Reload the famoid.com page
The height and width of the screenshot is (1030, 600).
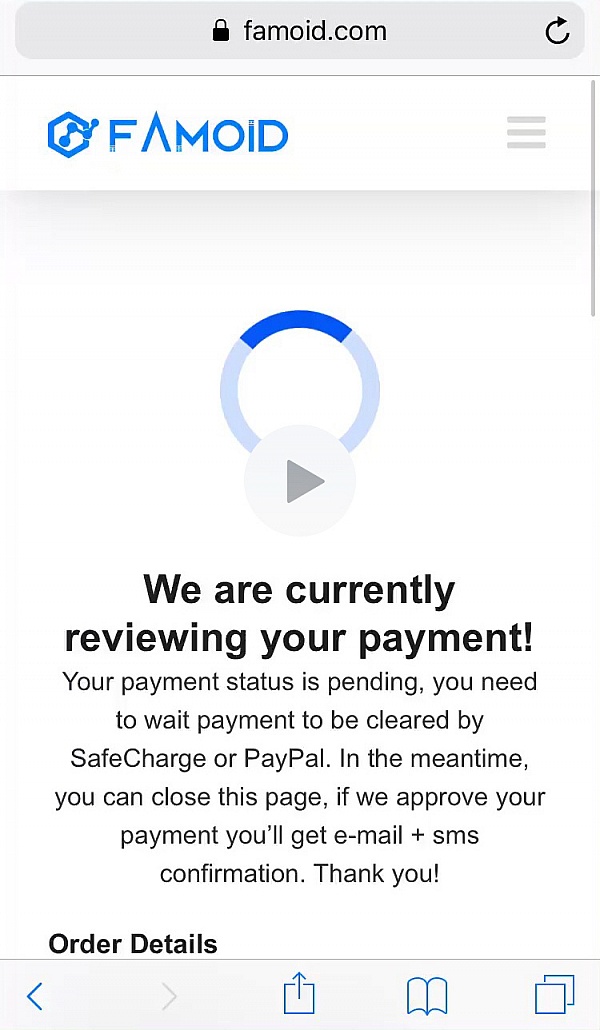(x=557, y=31)
